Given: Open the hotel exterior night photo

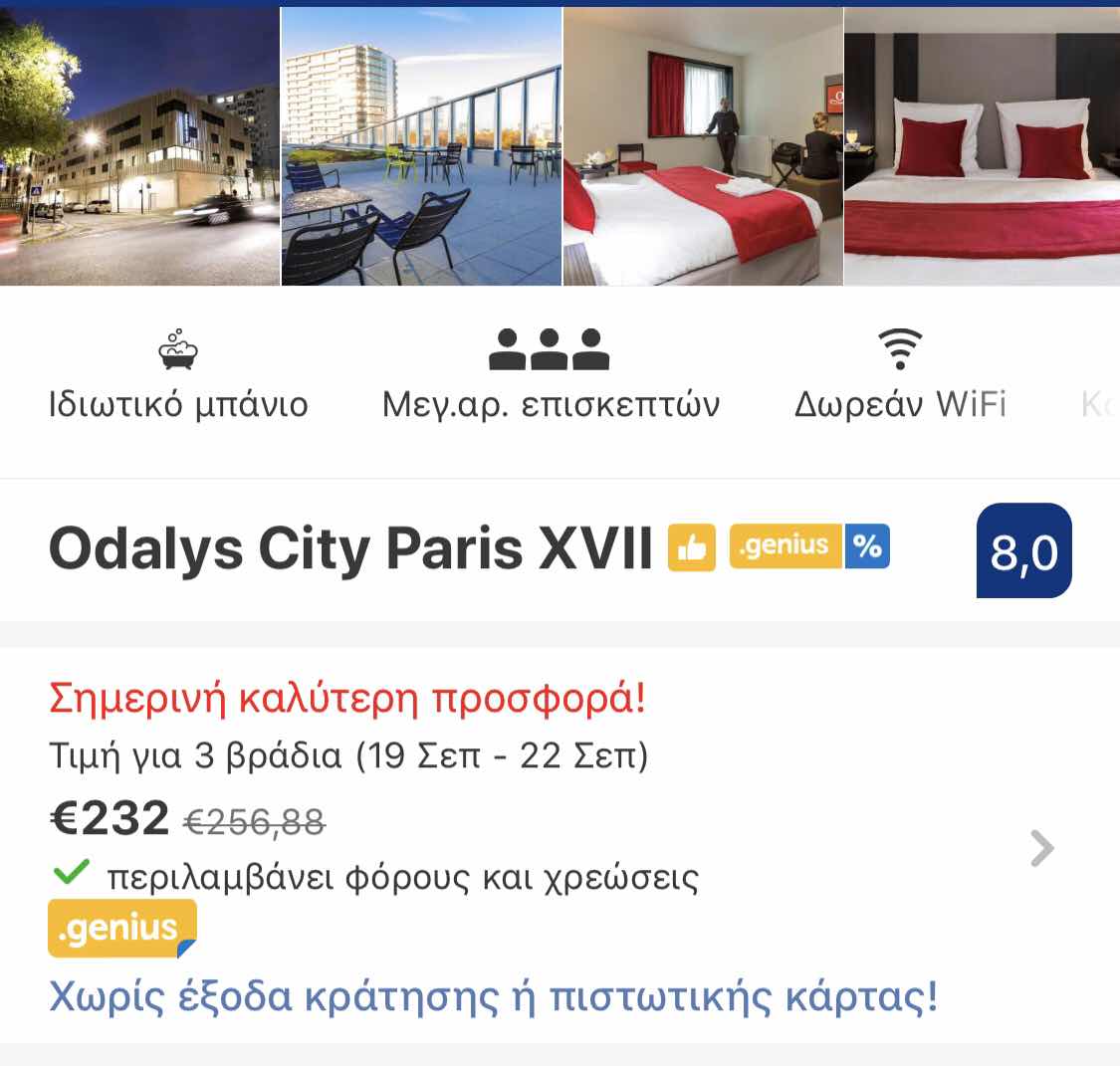Looking at the screenshot, I should coord(139,146).
